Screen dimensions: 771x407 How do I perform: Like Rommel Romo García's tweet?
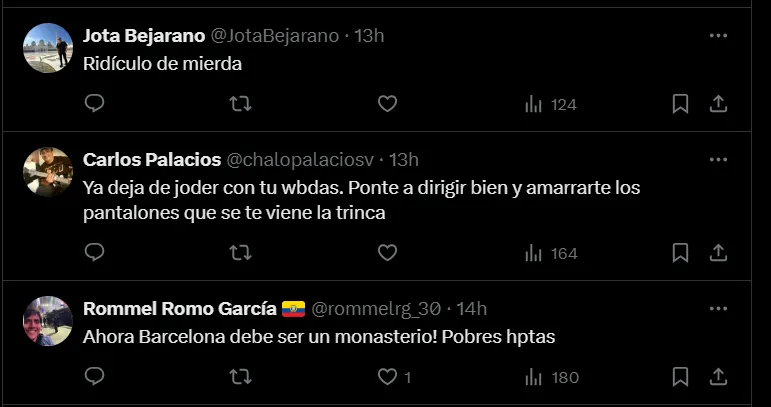tap(387, 377)
